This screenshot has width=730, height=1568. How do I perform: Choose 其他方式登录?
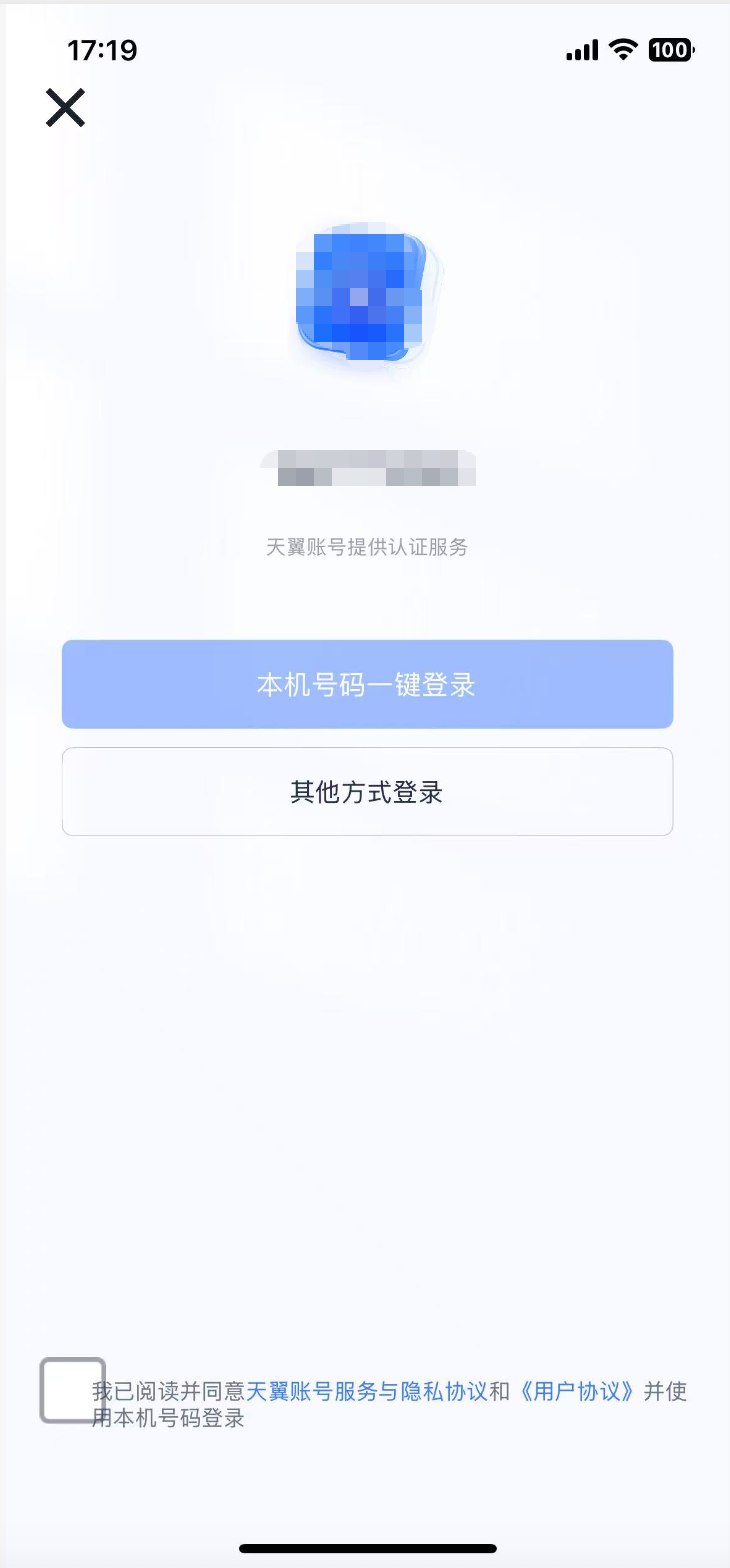coord(367,792)
